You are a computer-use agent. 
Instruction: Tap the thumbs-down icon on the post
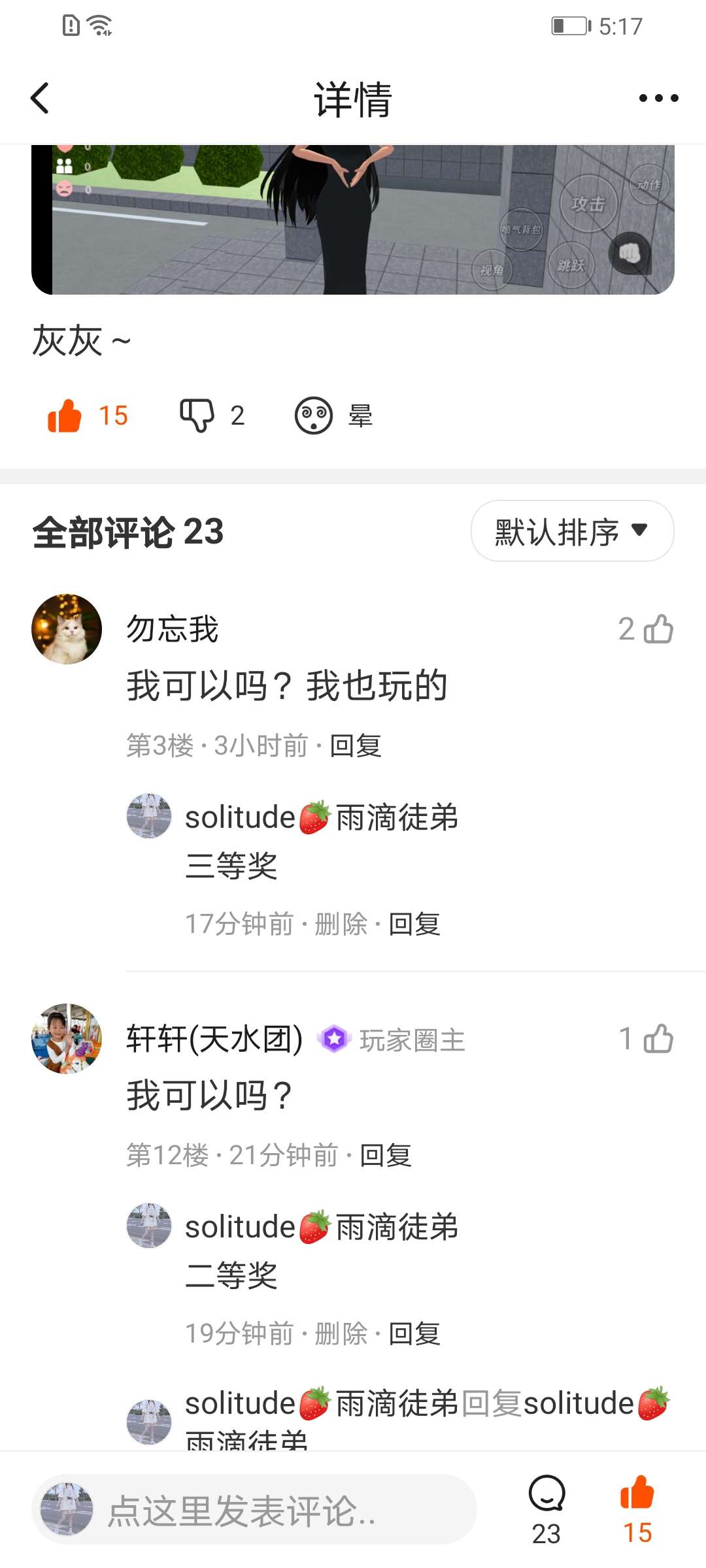[x=197, y=416]
